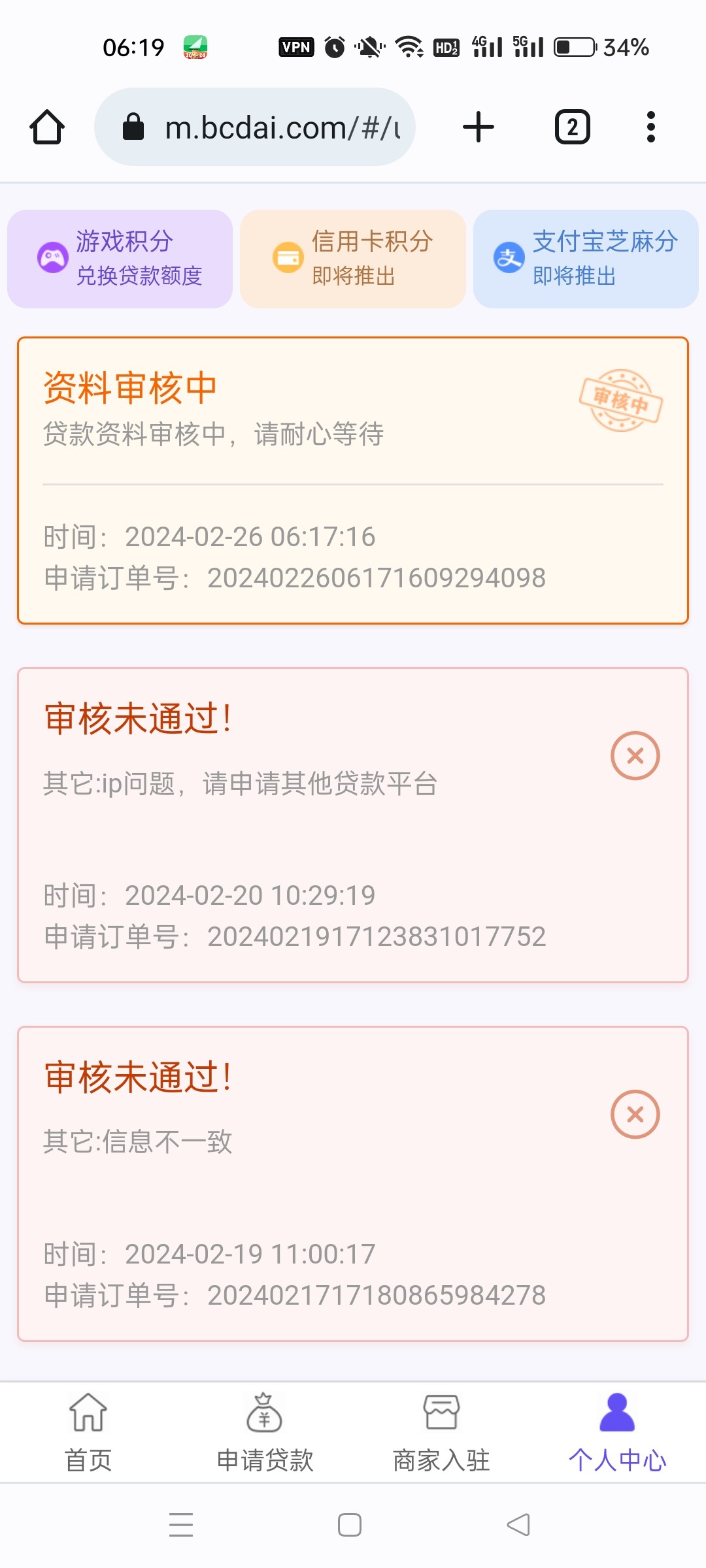
Task: Open the browser three-dot menu
Action: point(650,127)
